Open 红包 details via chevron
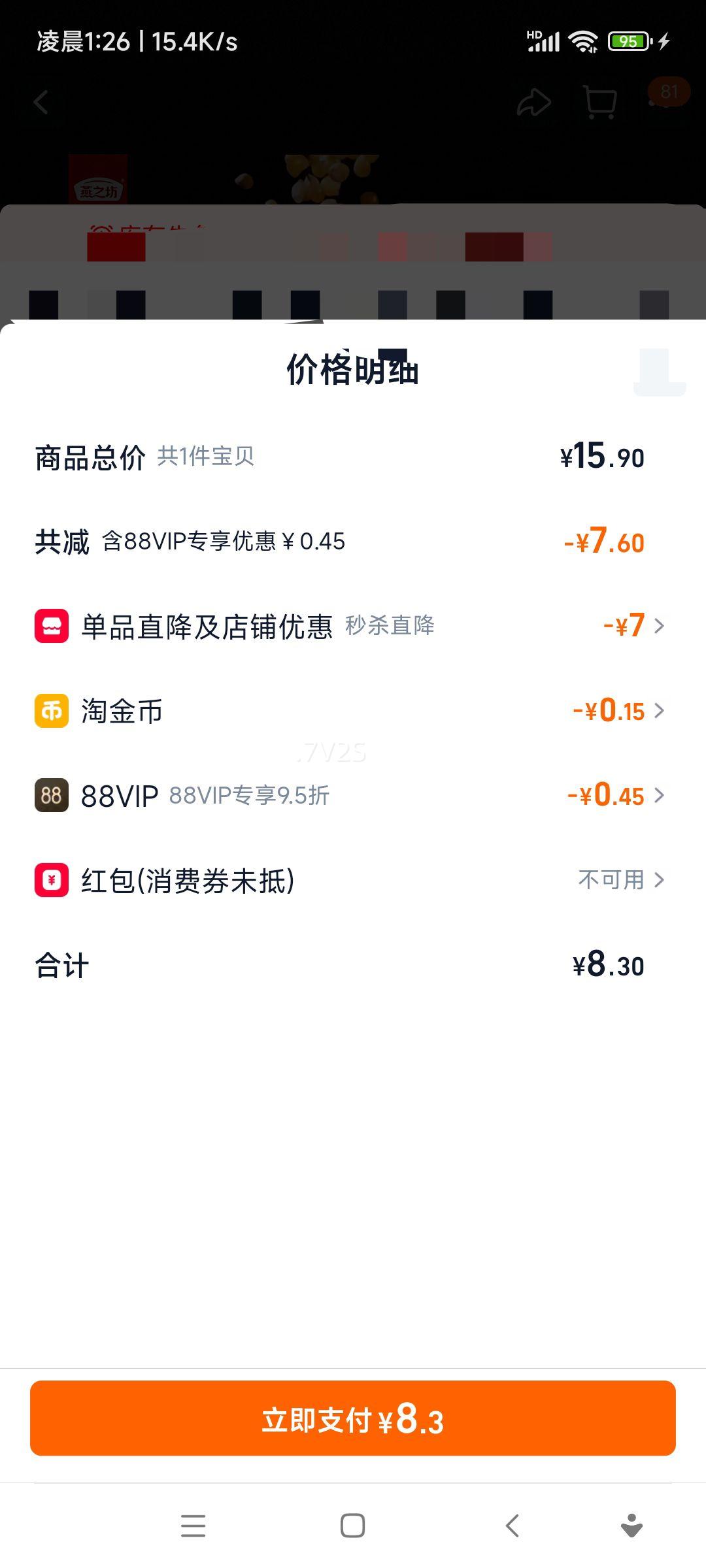 tap(660, 880)
